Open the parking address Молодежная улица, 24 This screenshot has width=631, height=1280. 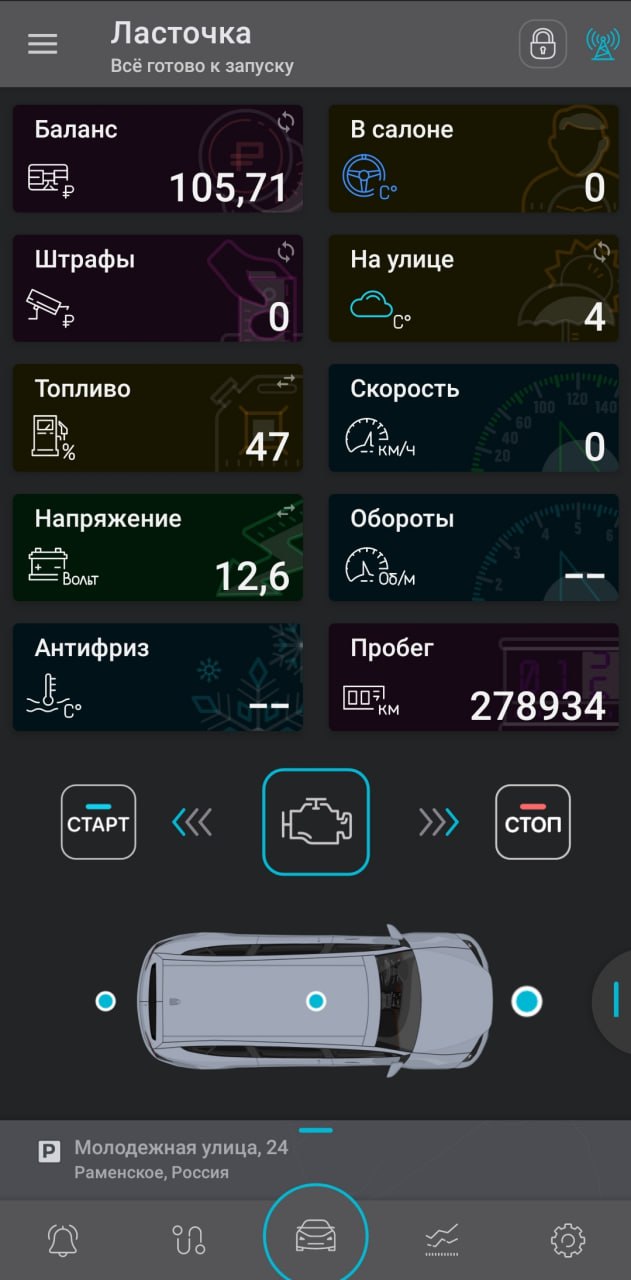(x=180, y=1160)
